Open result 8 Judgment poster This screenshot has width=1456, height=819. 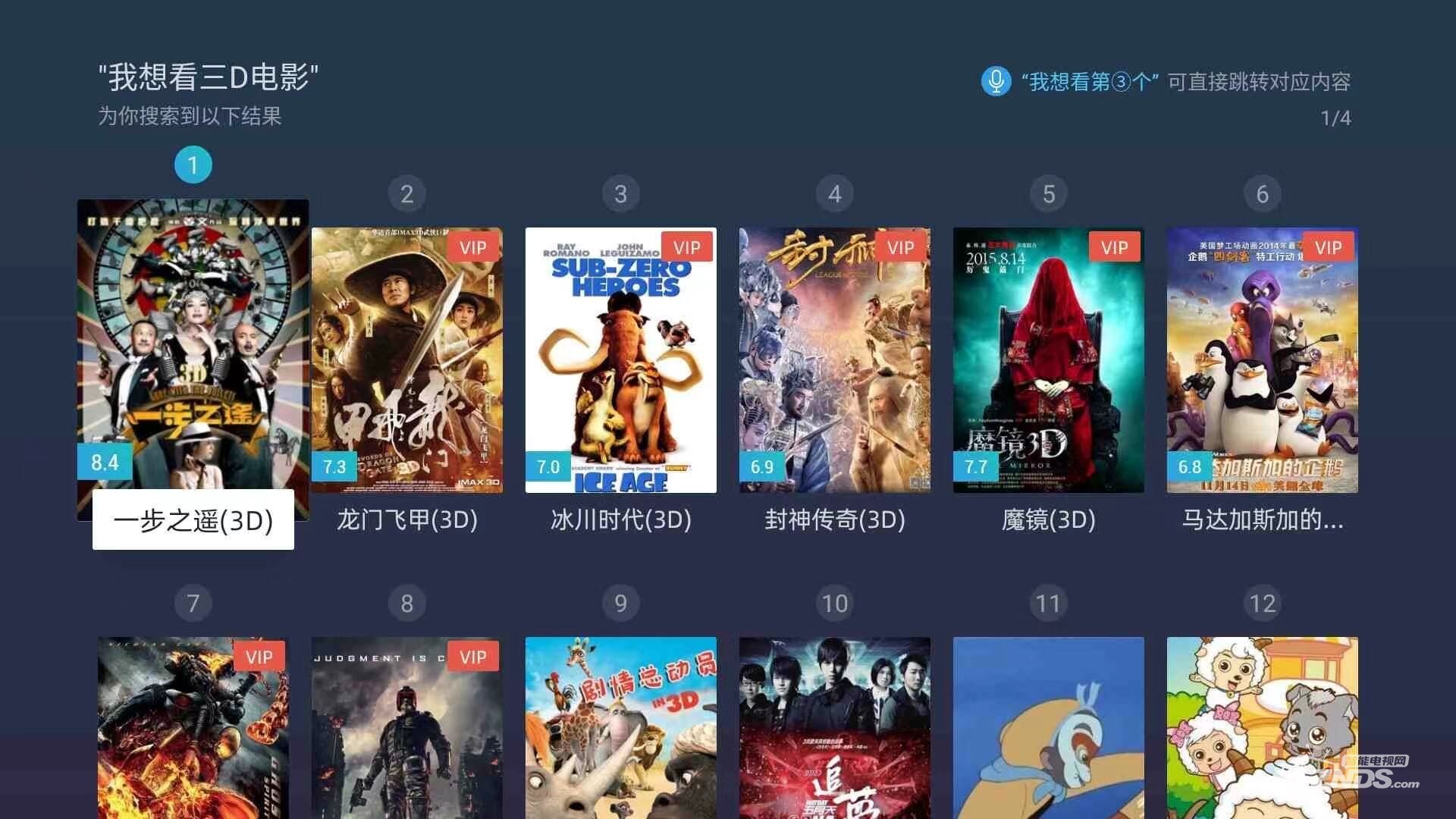coord(406,728)
